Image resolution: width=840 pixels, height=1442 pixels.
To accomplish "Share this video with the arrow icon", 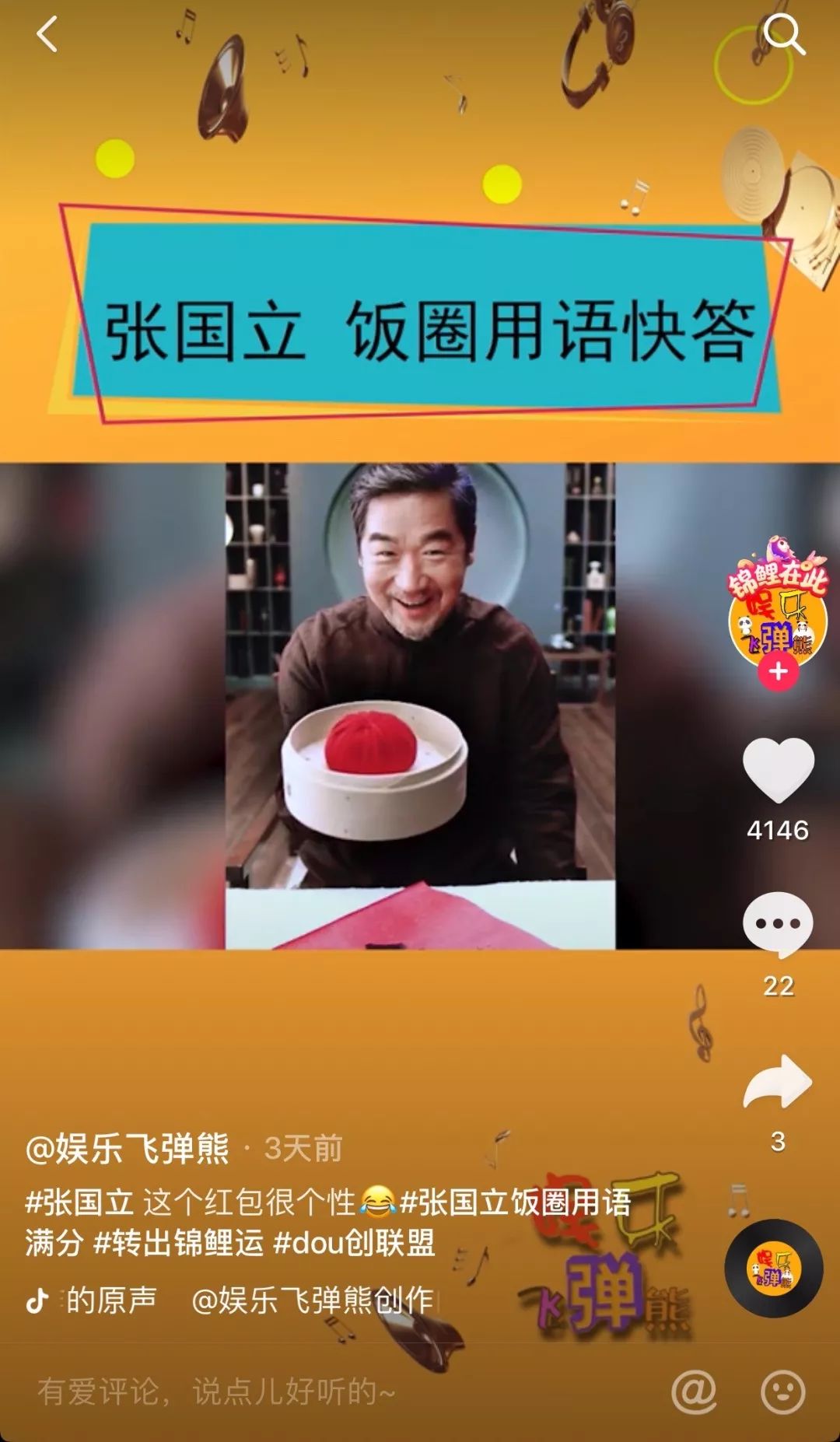I will tap(778, 1081).
